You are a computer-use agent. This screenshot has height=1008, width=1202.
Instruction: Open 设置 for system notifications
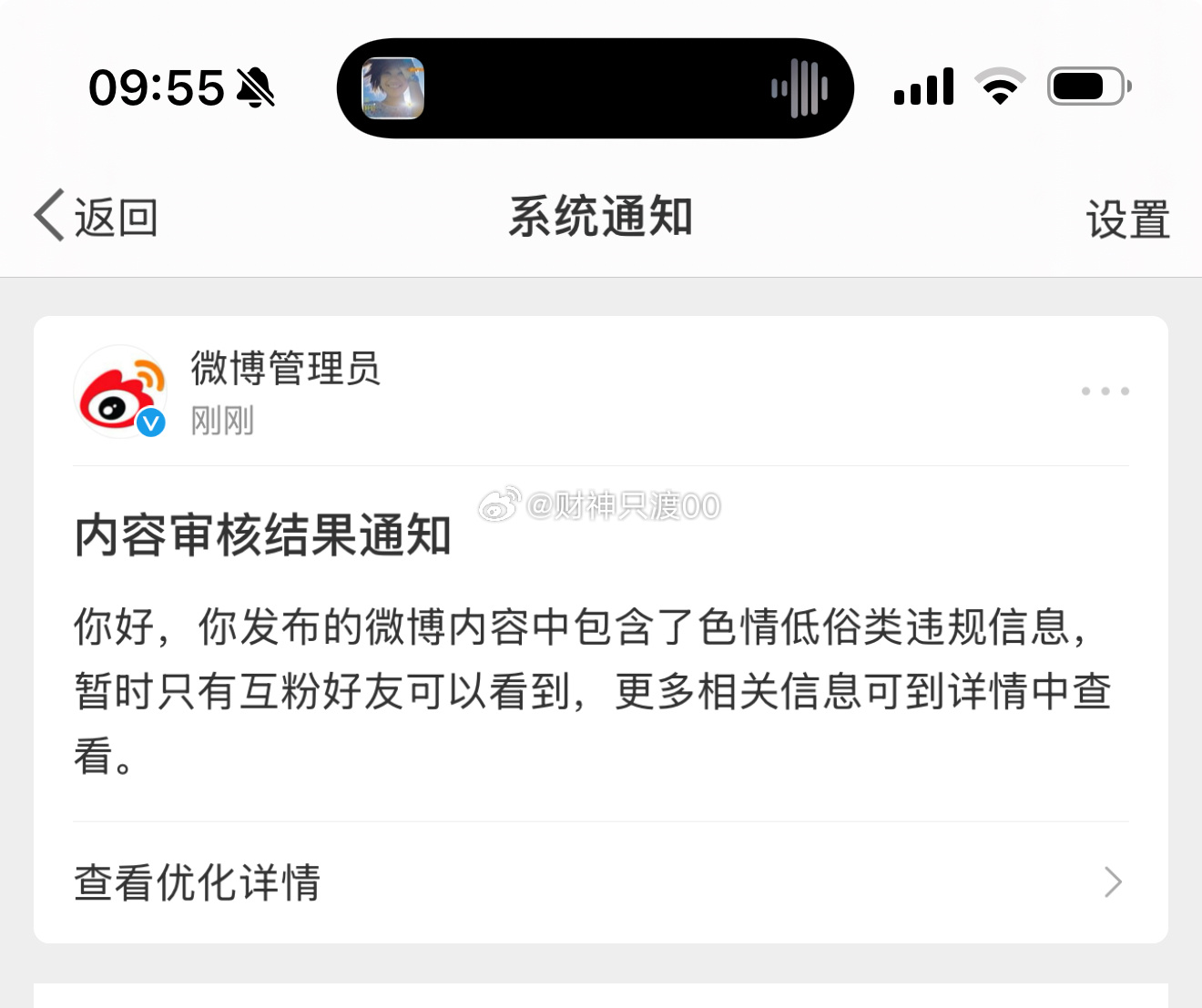coord(1127,219)
